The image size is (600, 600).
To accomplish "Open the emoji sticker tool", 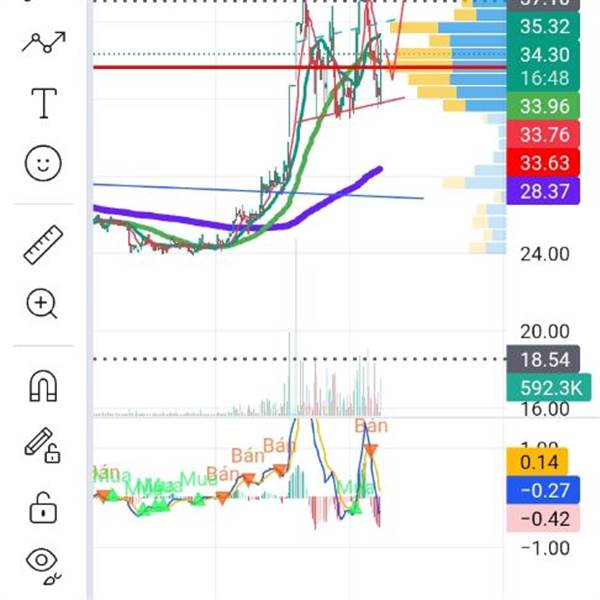I will (43, 164).
